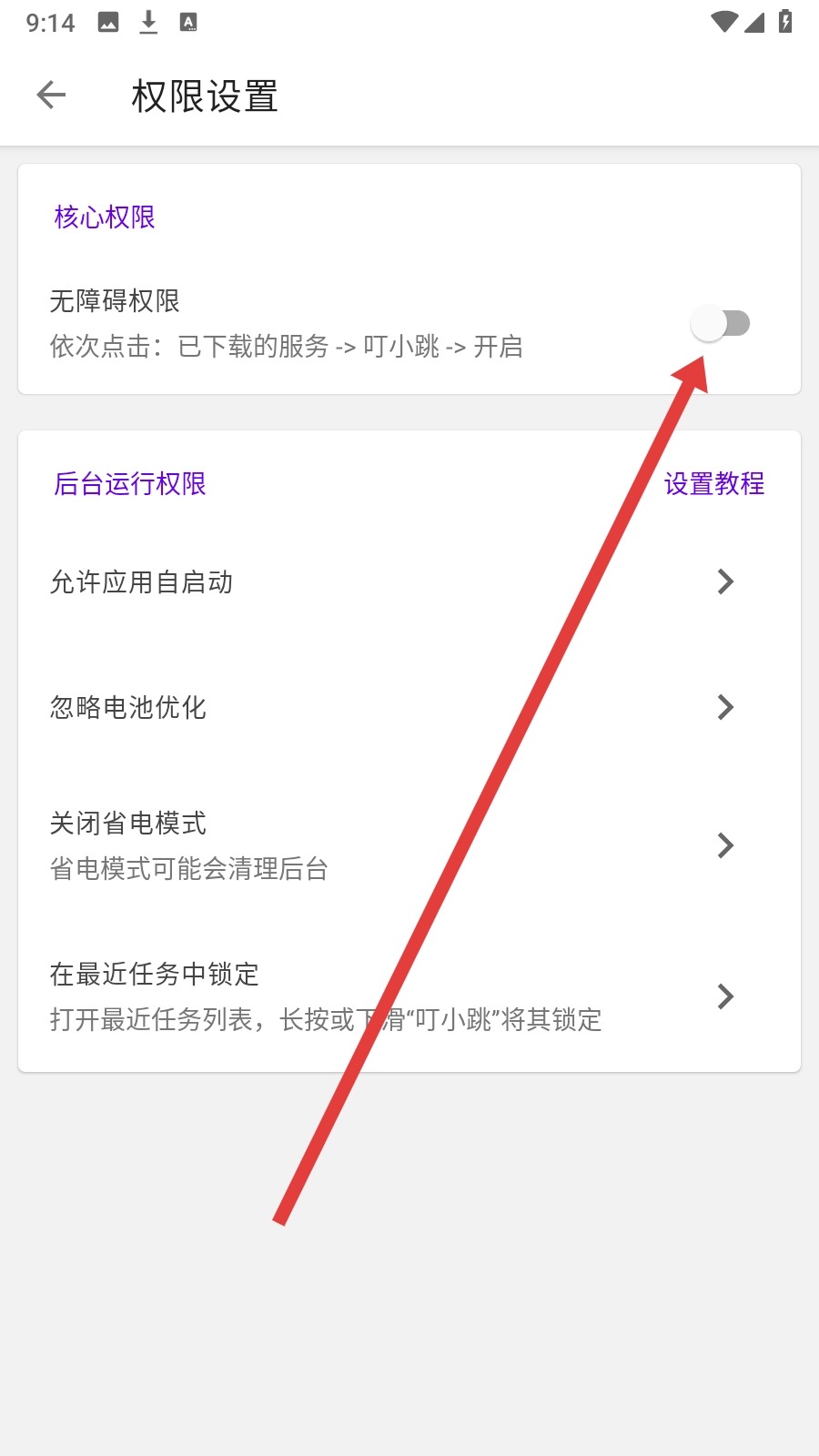This screenshot has width=819, height=1456.
Task: Open 忽略电池优化 setting
Action: point(409,707)
